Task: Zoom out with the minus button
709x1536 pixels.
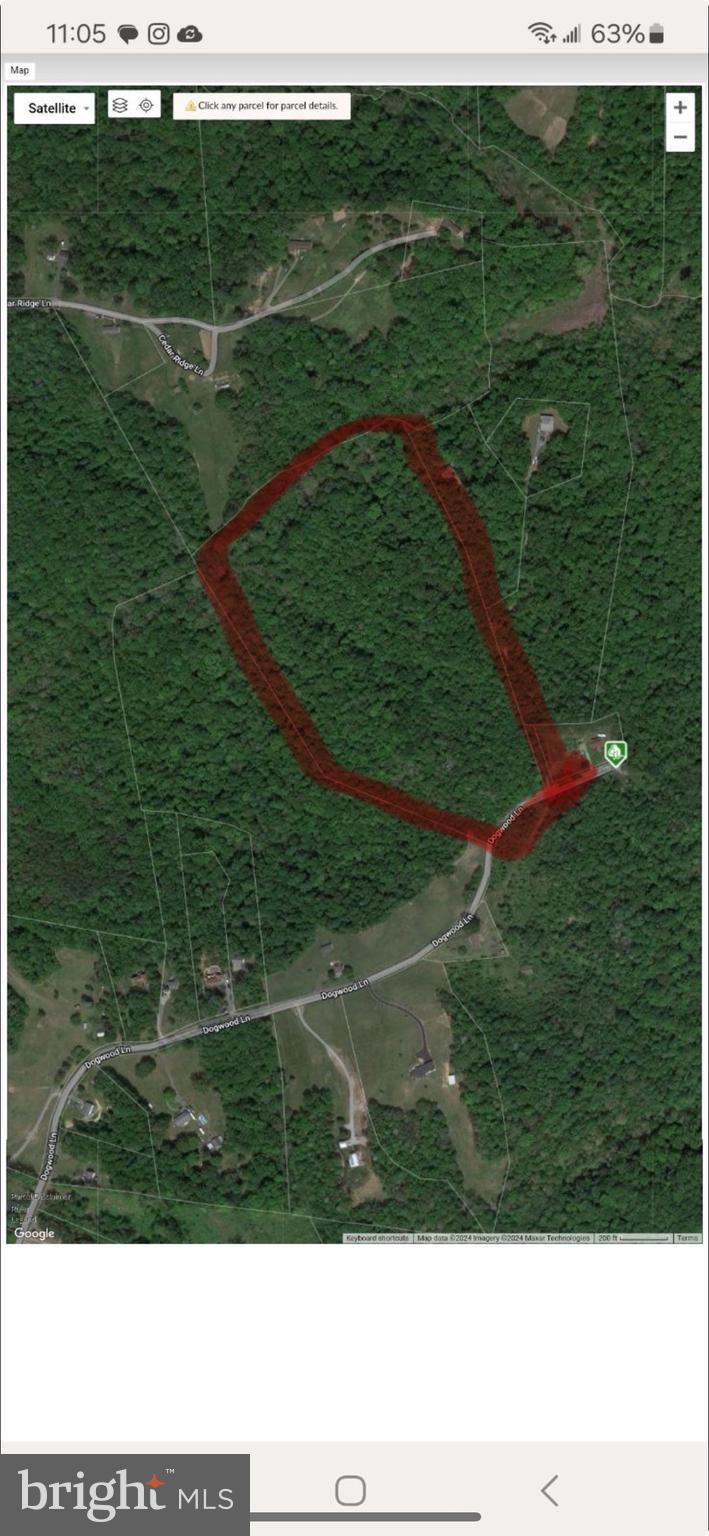Action: click(x=680, y=137)
